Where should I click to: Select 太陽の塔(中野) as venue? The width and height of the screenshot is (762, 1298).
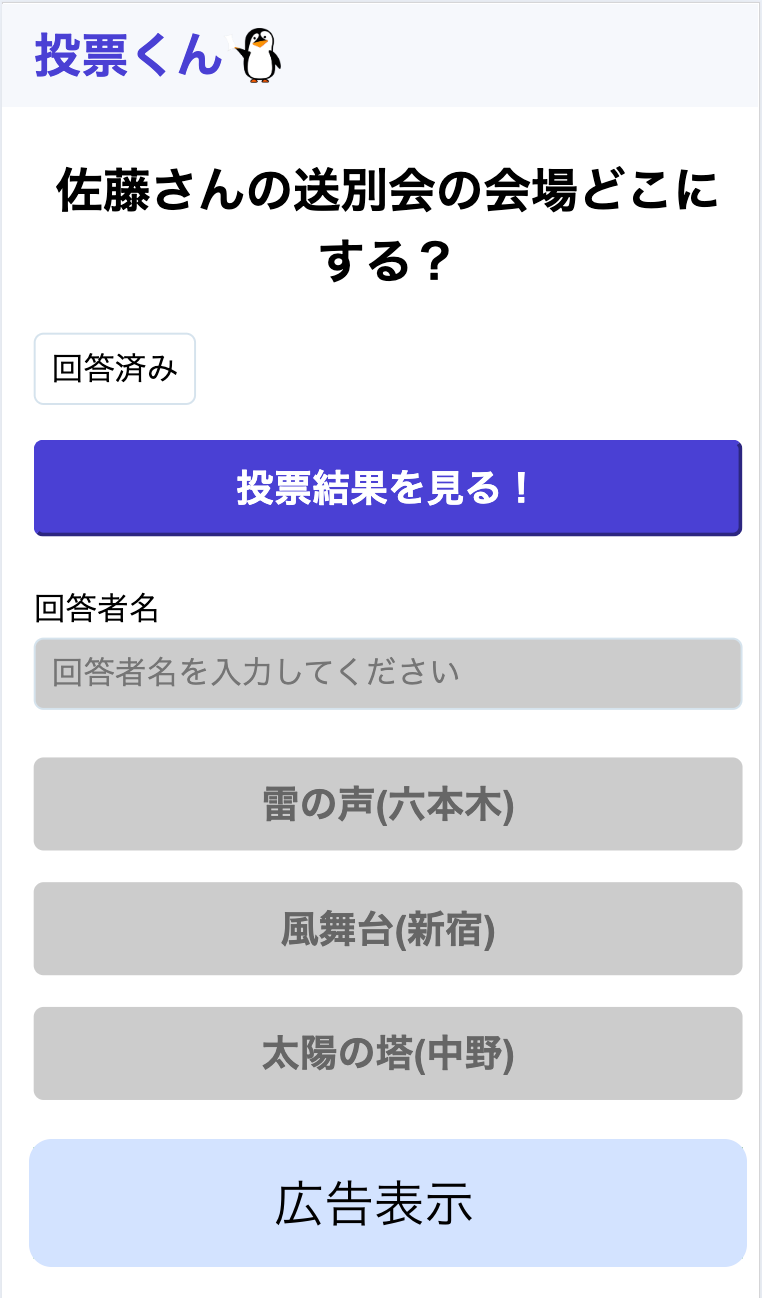(x=387, y=1053)
